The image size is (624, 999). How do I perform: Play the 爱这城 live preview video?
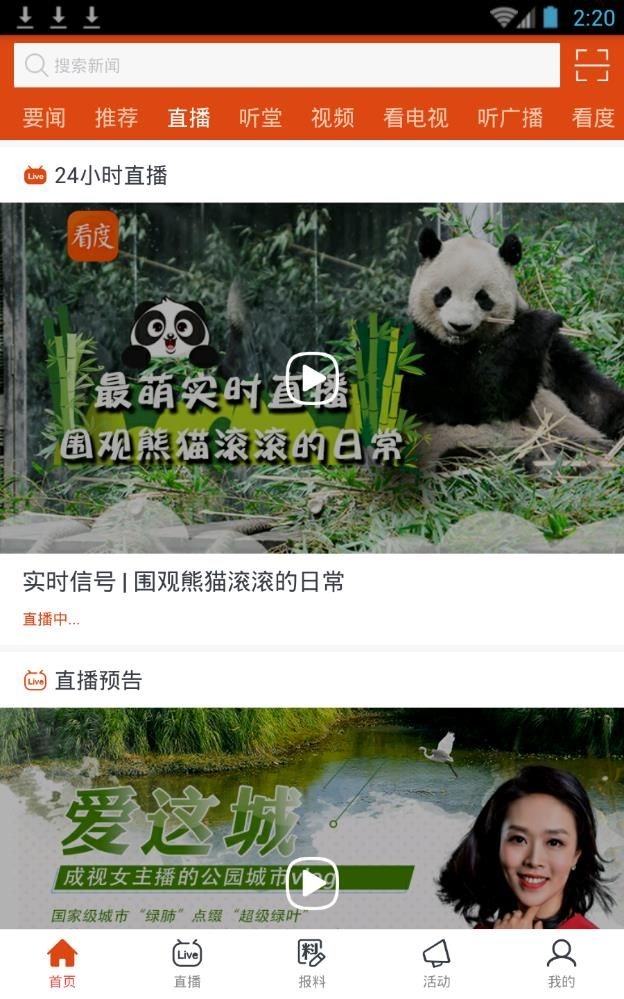coord(312,883)
